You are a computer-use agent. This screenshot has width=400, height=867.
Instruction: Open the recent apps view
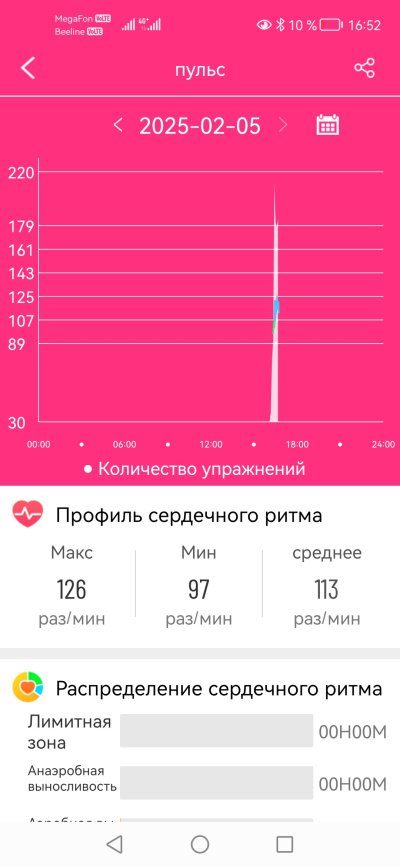click(284, 844)
